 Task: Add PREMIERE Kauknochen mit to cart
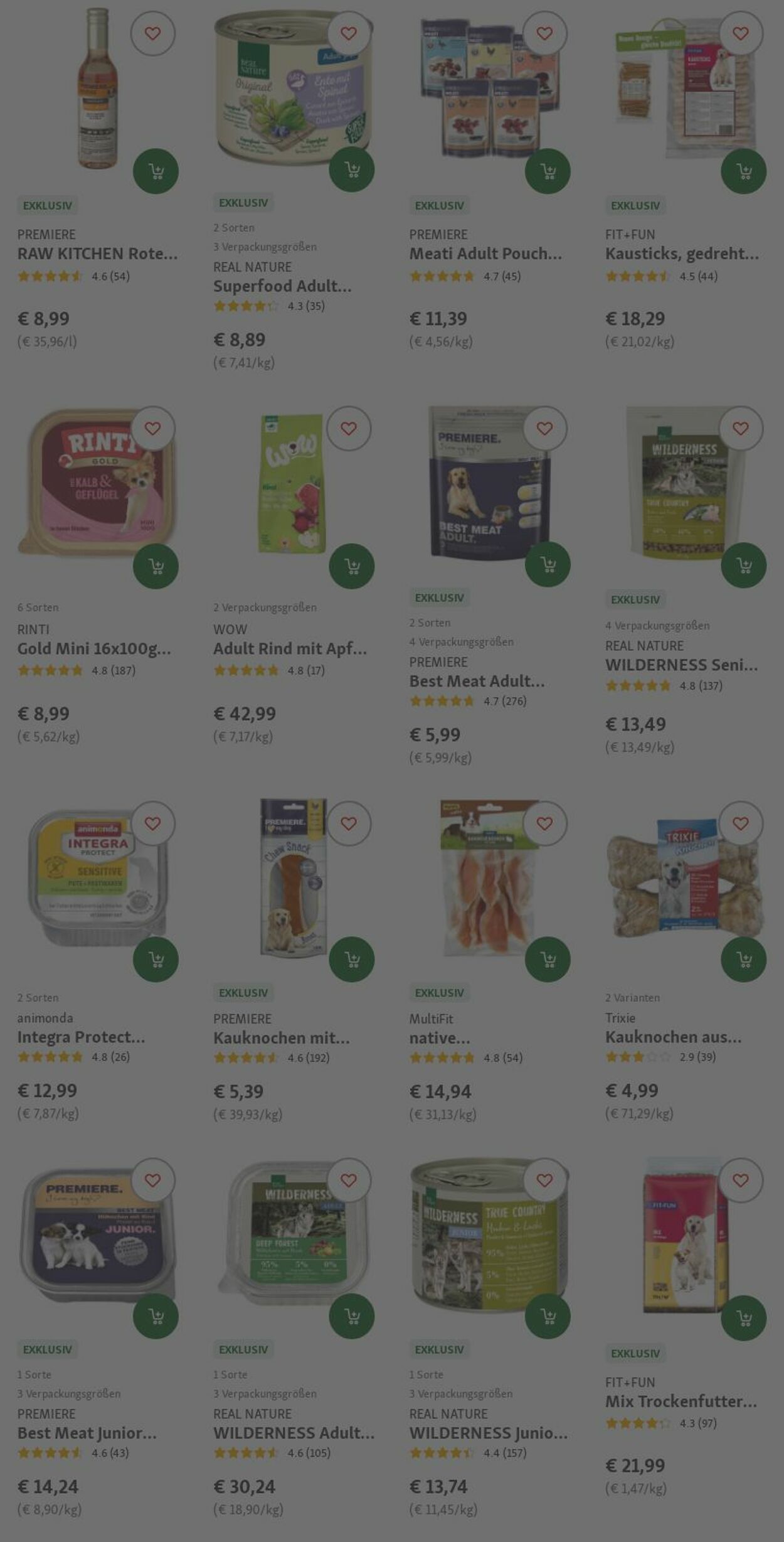pos(352,960)
